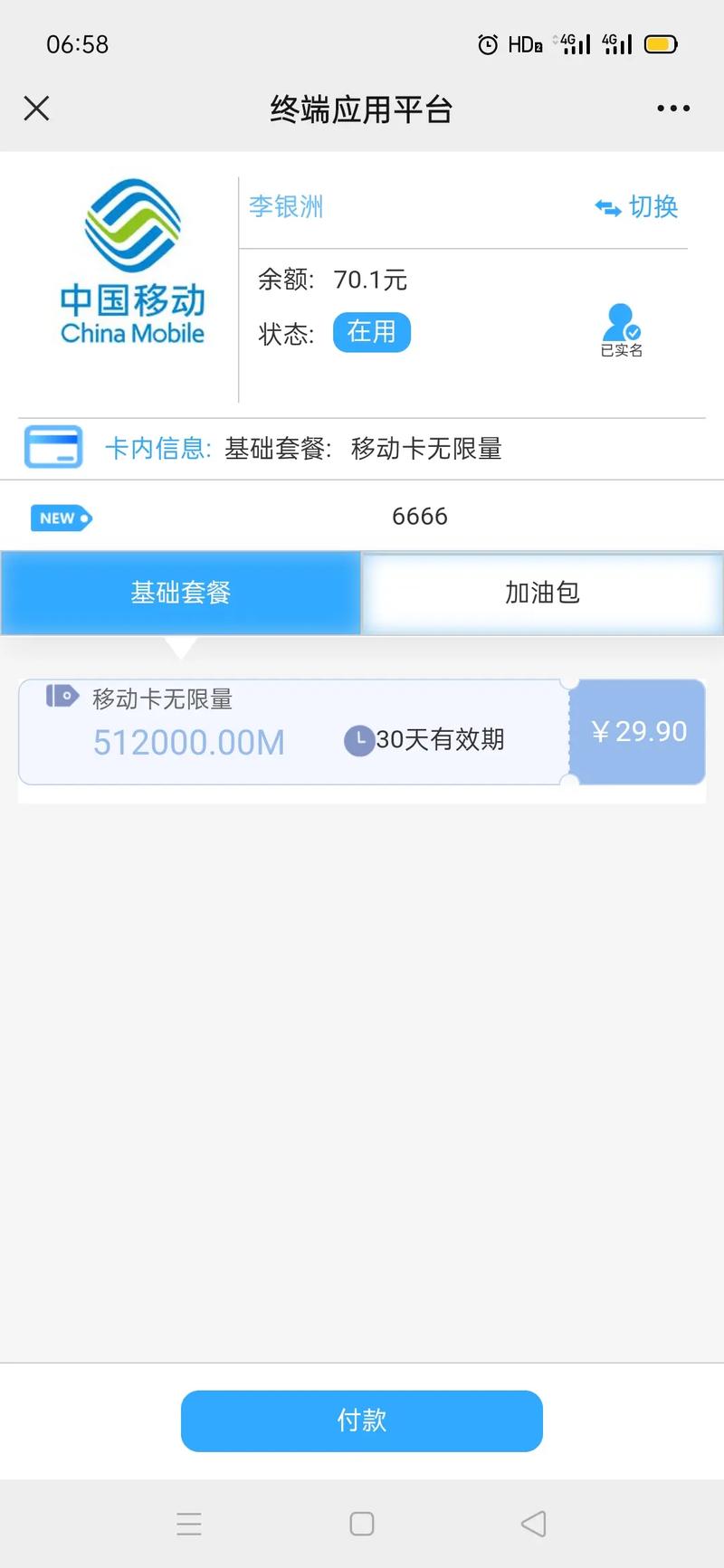The width and height of the screenshot is (724, 1568).
Task: Open the three-dot overflow menu
Action: [x=673, y=109]
